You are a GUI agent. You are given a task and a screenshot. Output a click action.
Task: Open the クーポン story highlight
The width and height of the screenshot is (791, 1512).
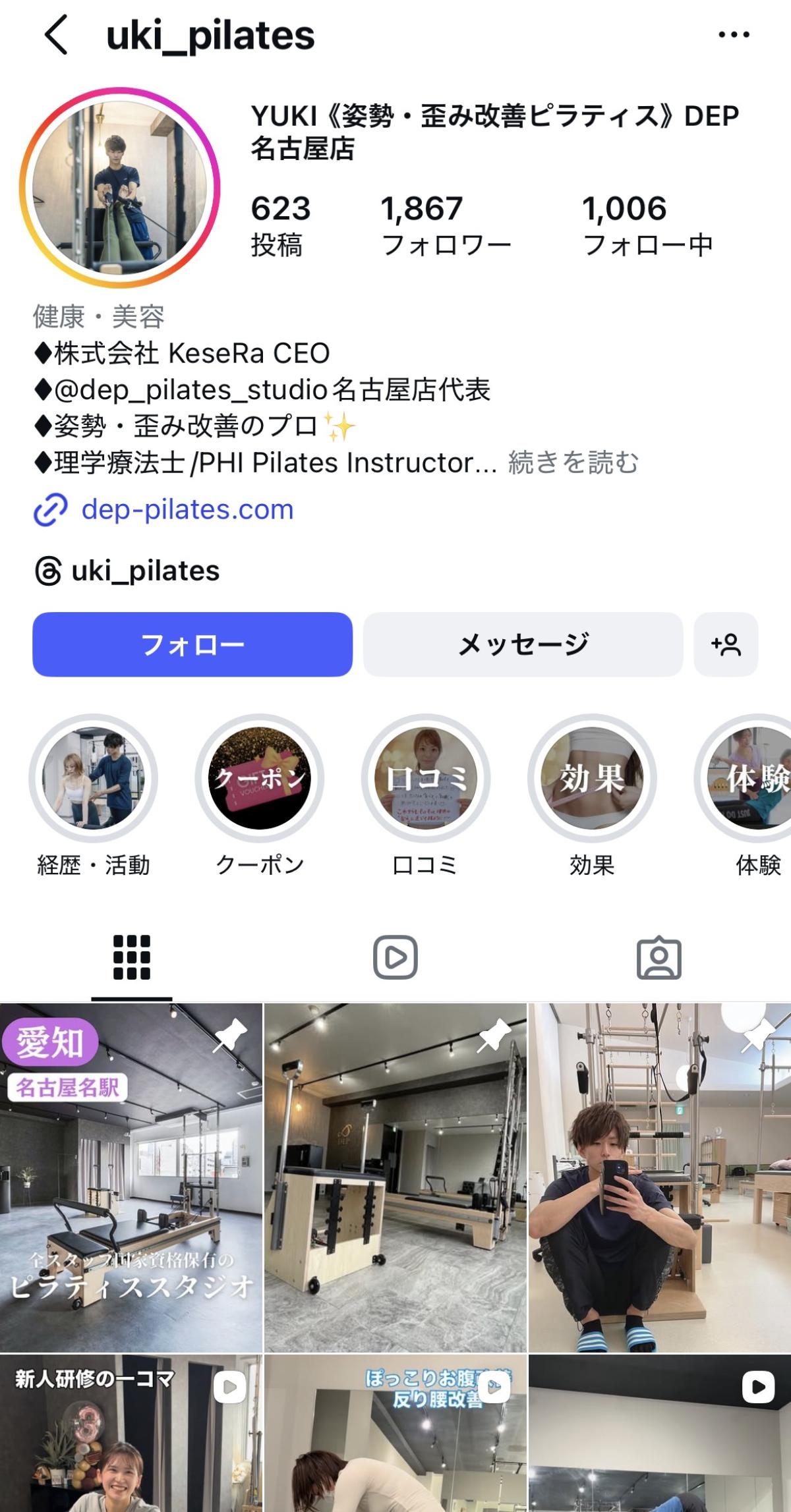[260, 779]
